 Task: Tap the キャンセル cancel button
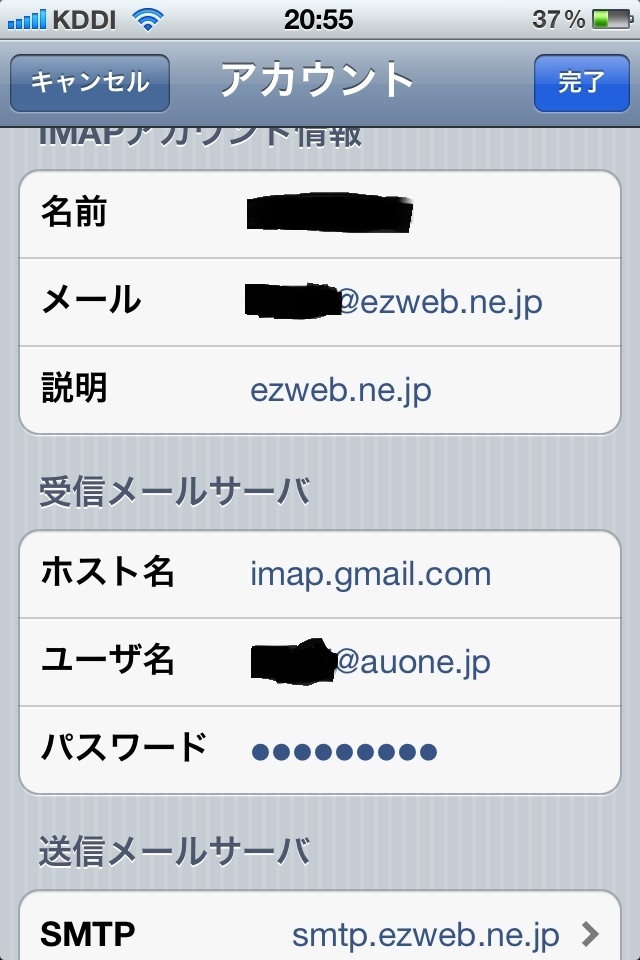pyautogui.click(x=89, y=82)
